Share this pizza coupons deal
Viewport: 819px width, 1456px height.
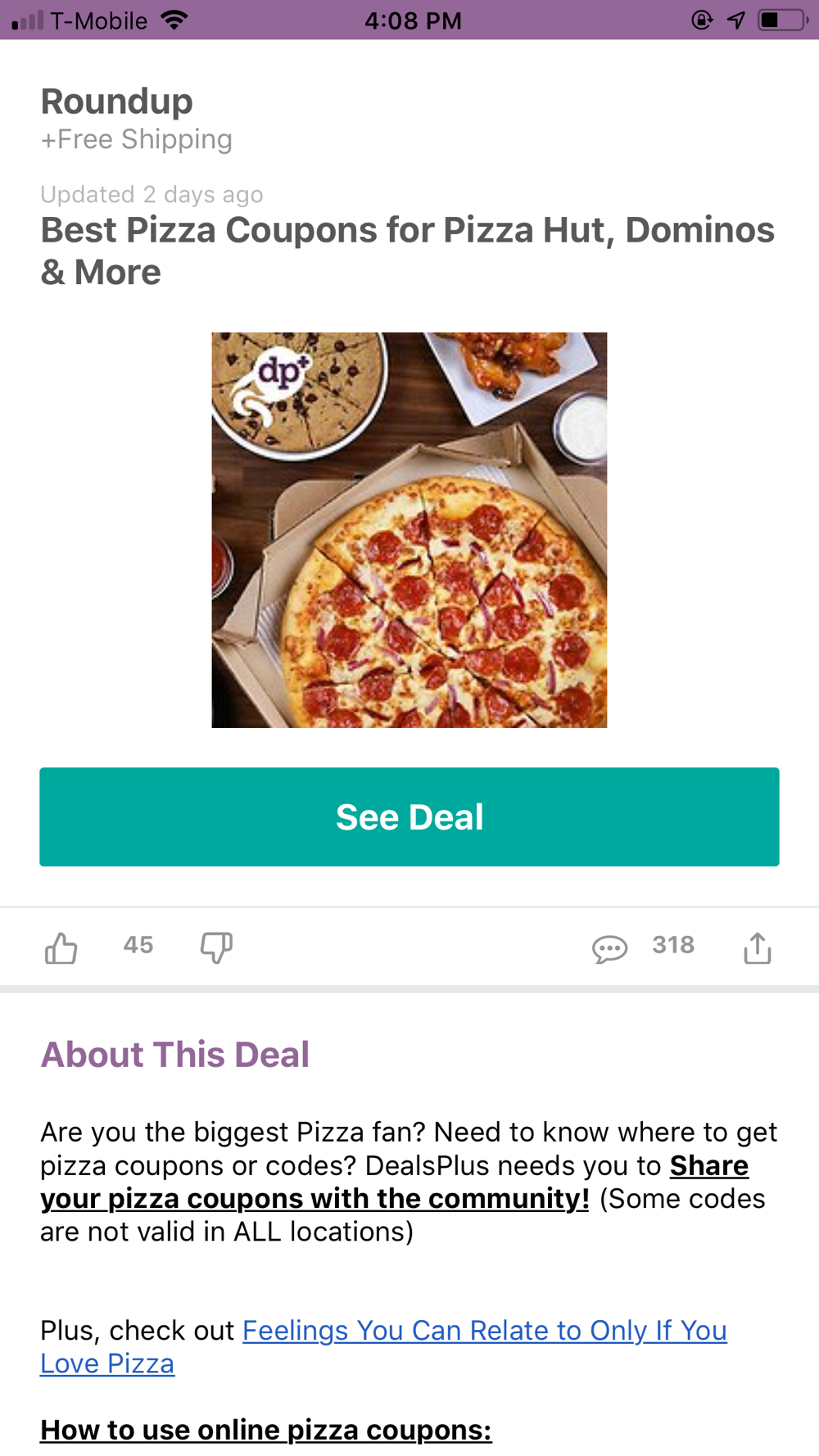click(x=758, y=947)
